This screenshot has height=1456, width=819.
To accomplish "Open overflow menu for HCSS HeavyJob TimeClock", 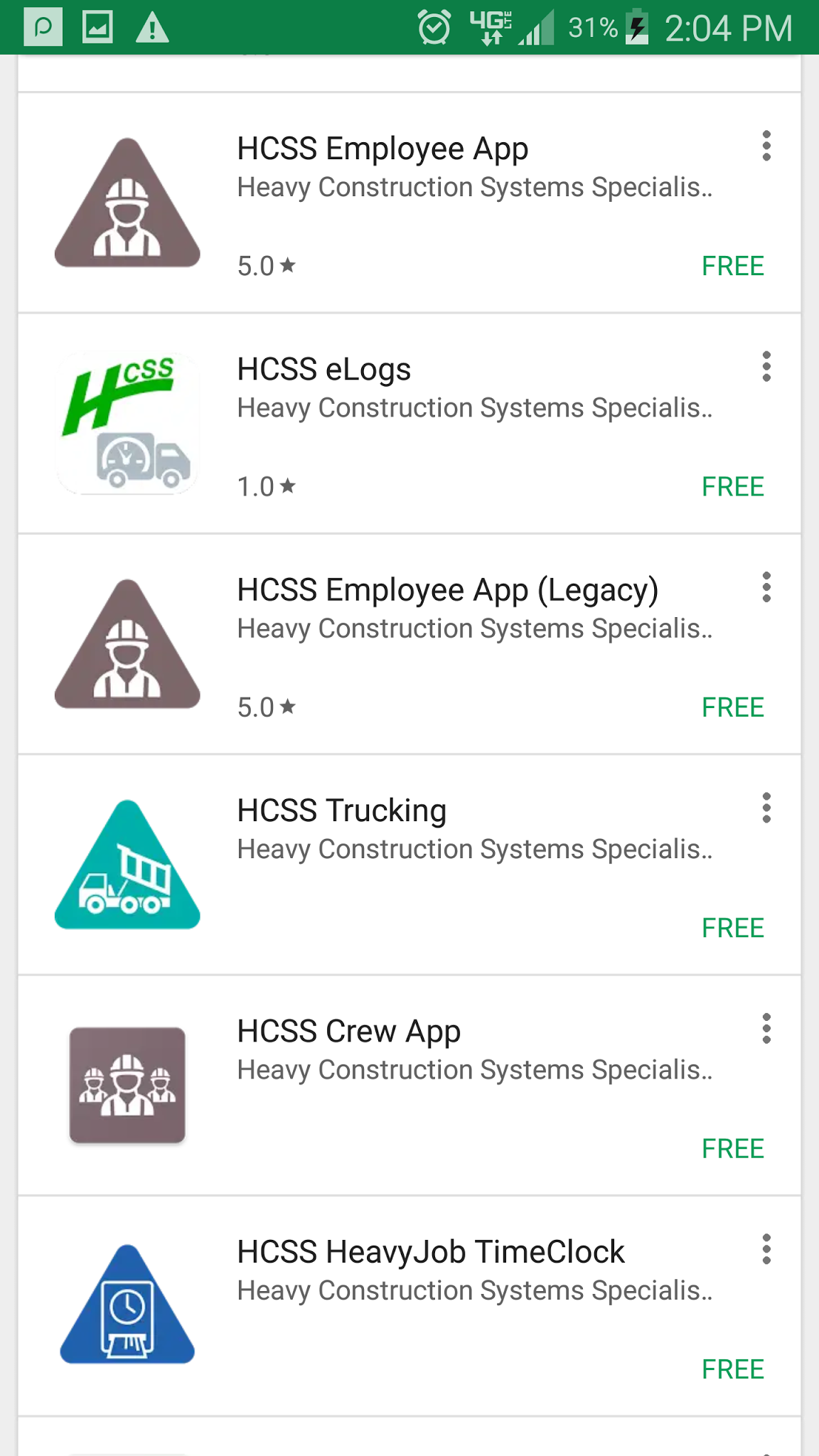I will (x=766, y=1250).
